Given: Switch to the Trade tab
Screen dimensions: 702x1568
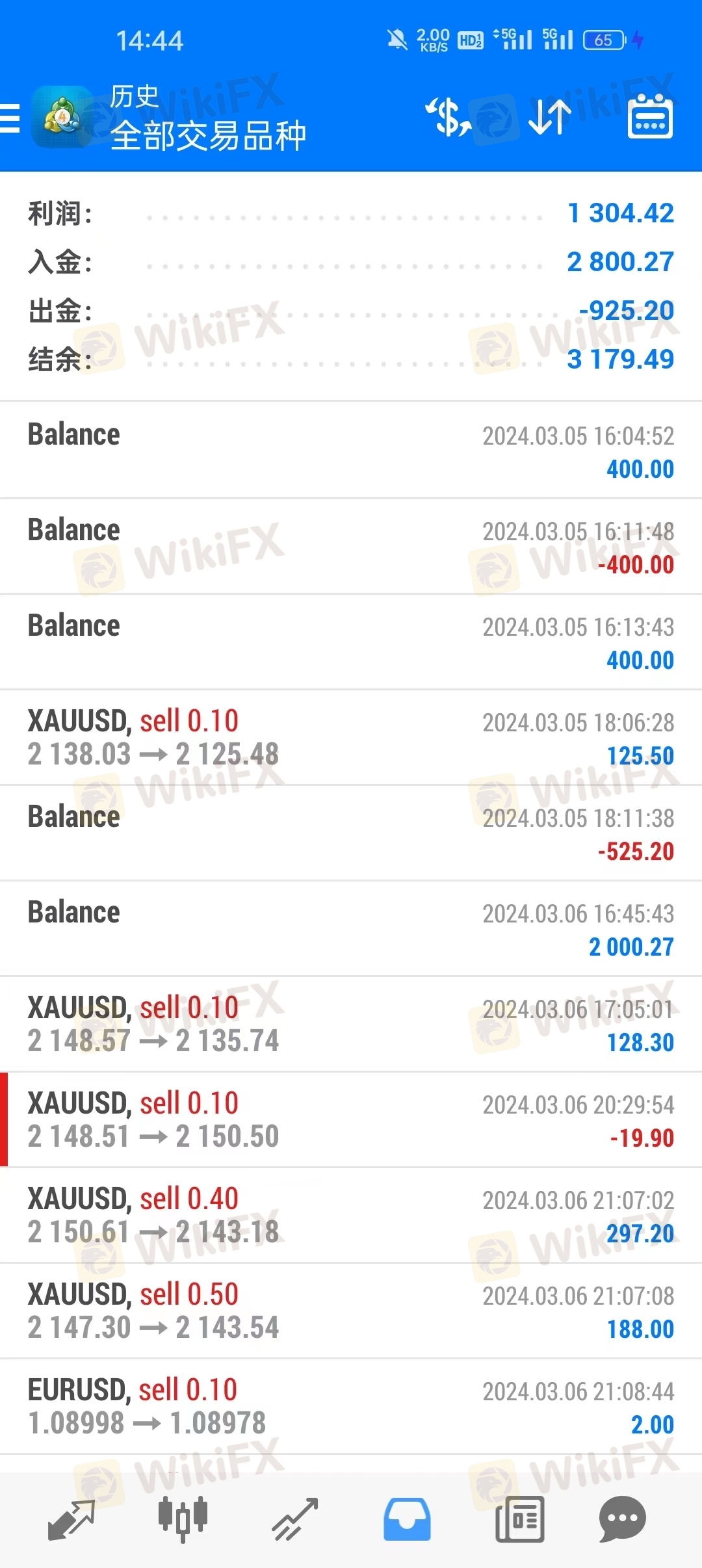Looking at the screenshot, I should coord(295,1519).
